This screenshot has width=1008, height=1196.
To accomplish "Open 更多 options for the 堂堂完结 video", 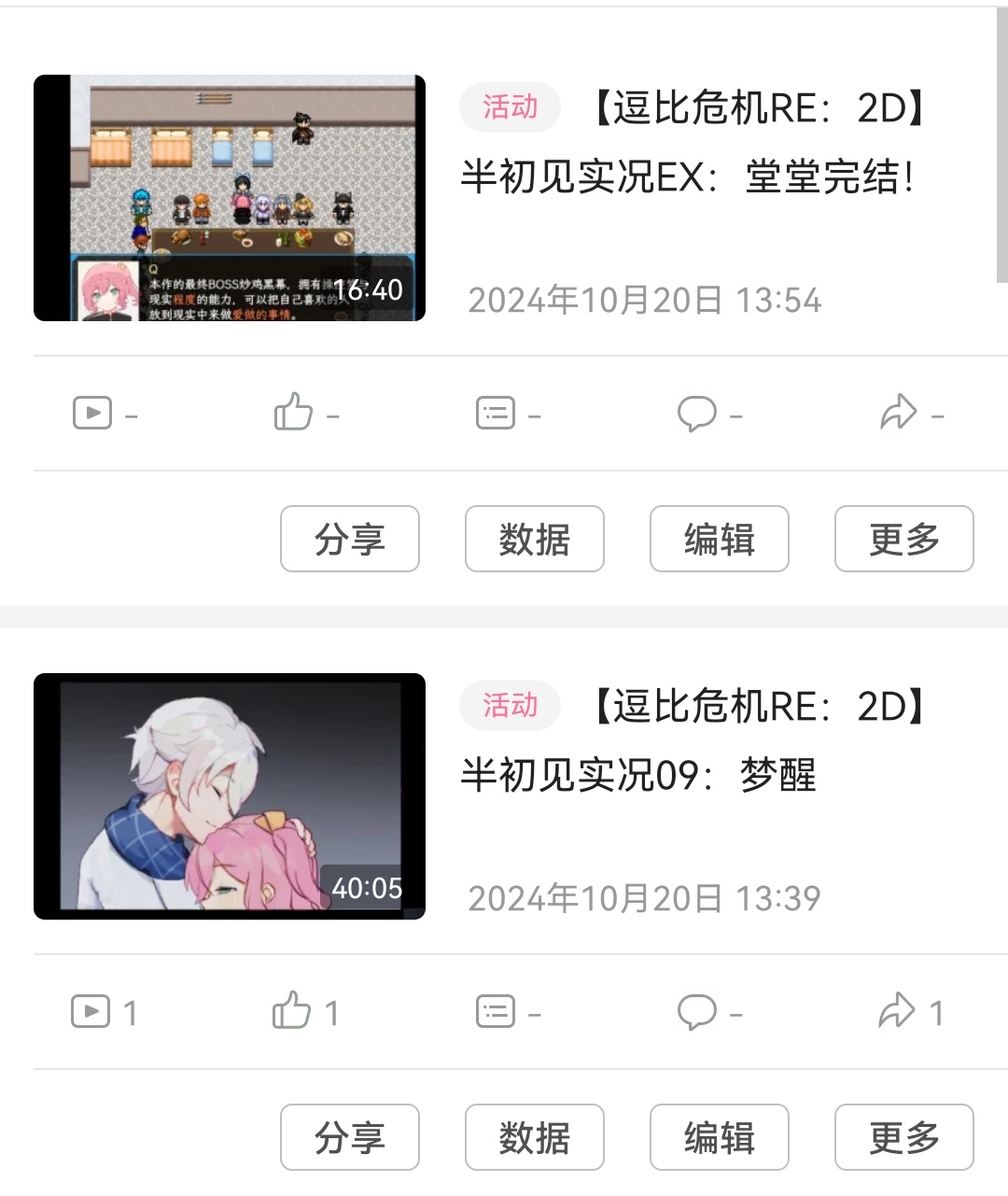I will [903, 539].
